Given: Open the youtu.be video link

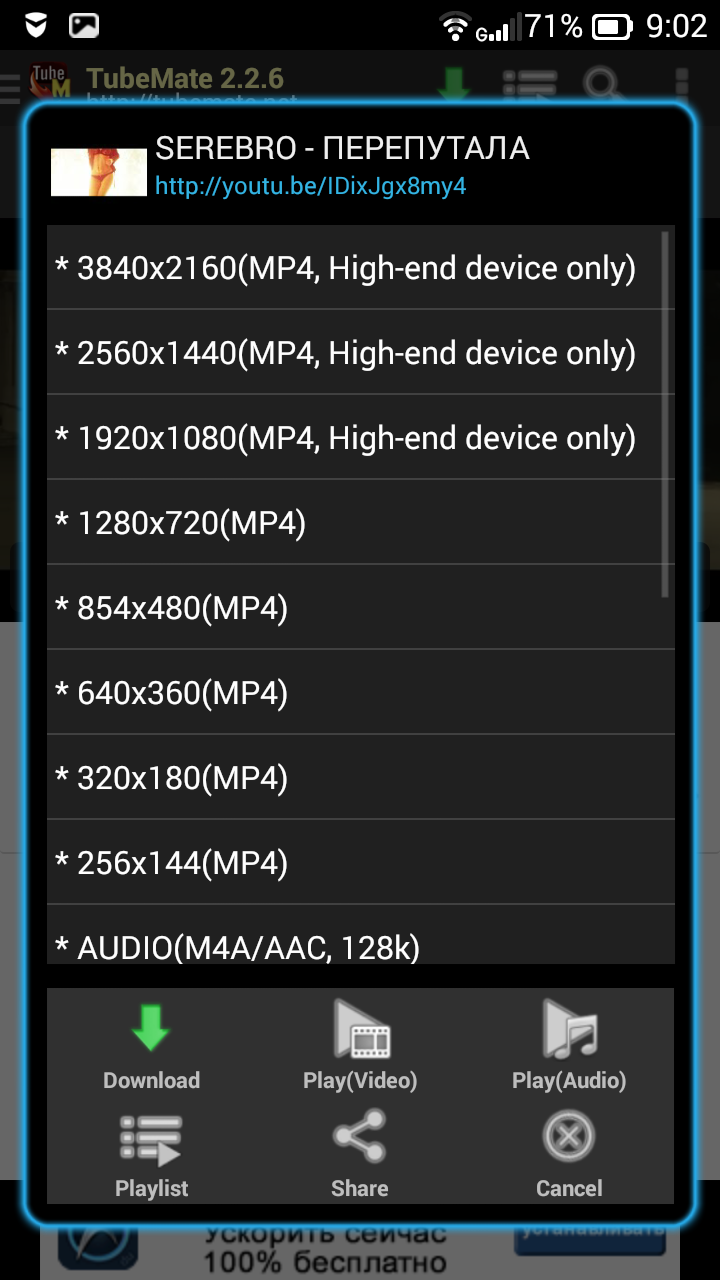Looking at the screenshot, I should (x=310, y=186).
